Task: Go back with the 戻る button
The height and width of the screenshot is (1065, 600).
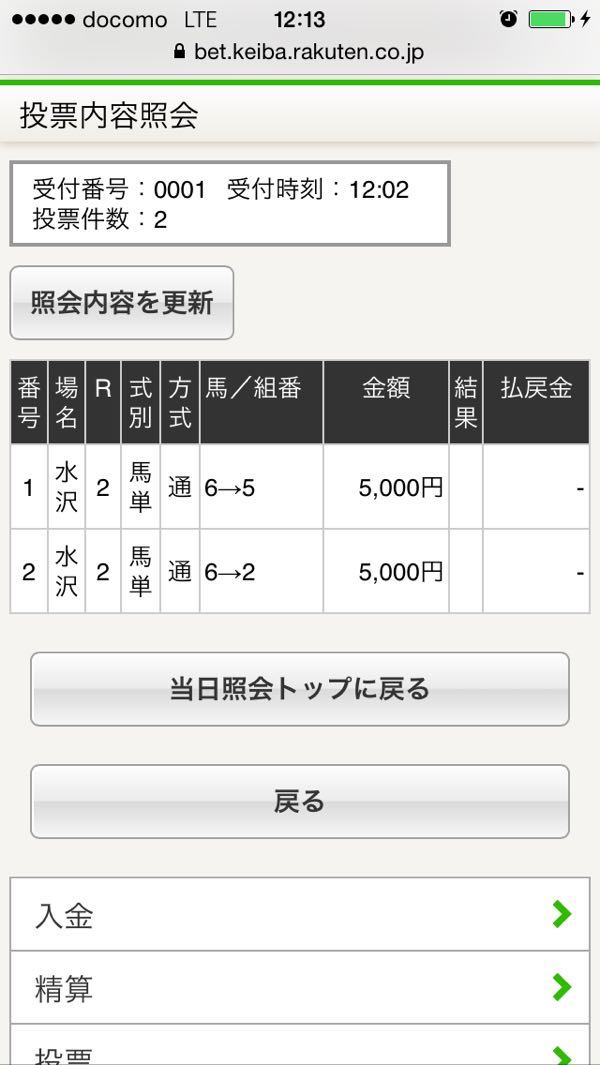Action: [300, 801]
